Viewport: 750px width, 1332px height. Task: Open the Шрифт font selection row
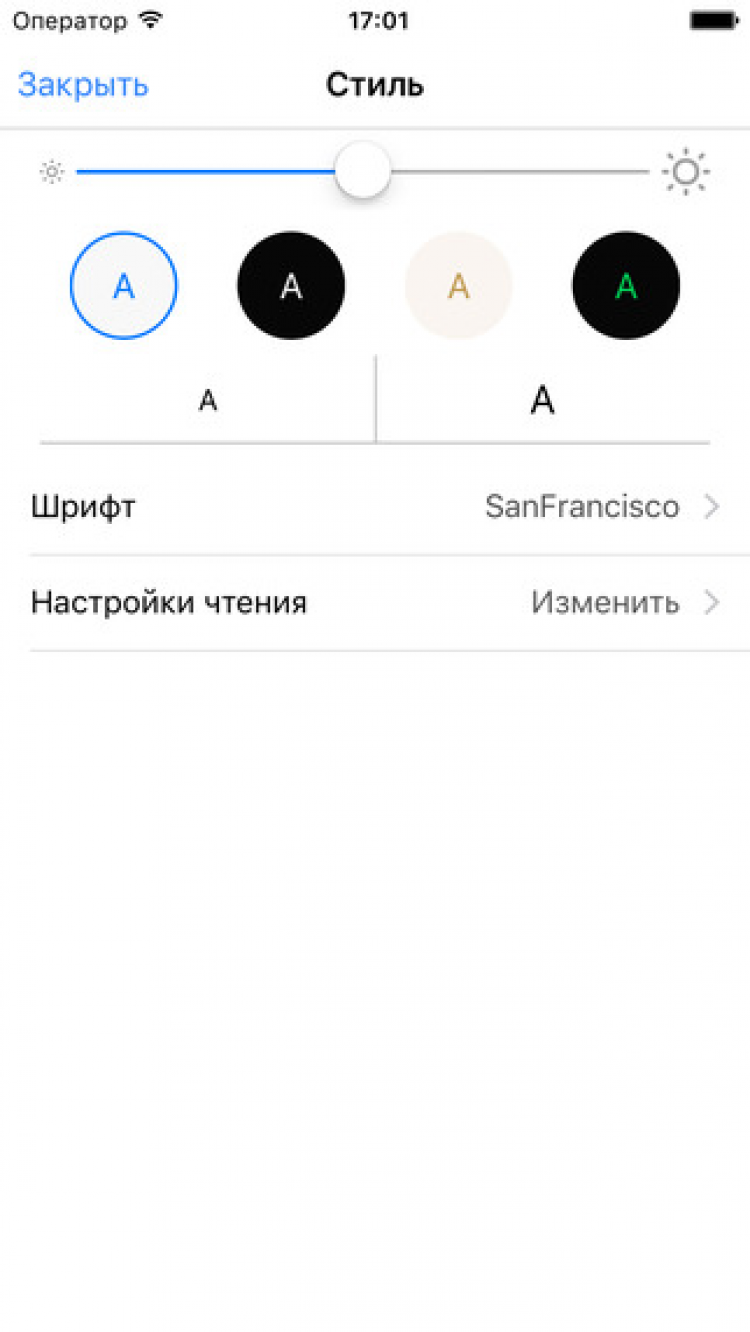[375, 507]
